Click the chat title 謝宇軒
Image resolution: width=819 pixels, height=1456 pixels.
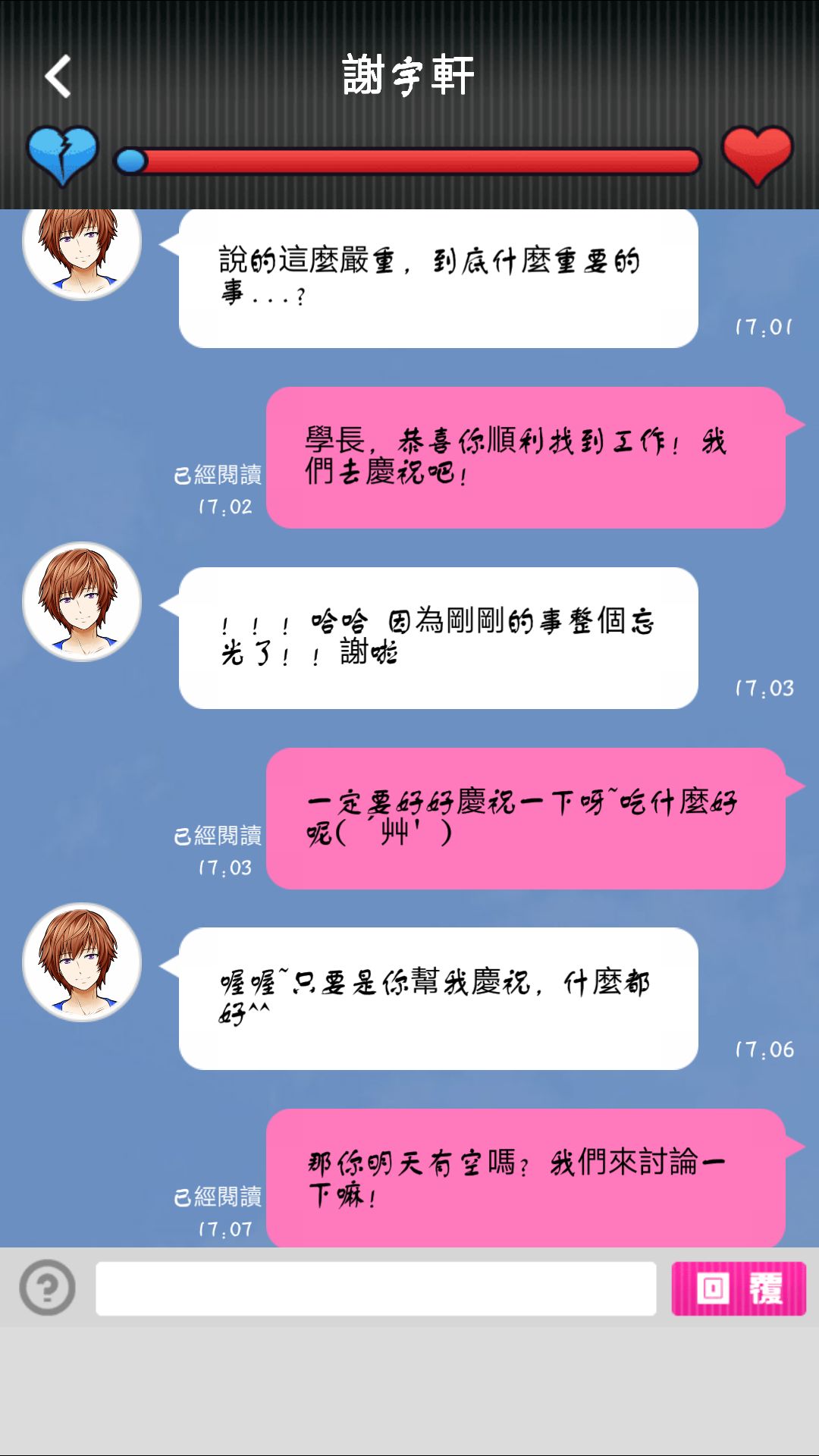pos(409,72)
